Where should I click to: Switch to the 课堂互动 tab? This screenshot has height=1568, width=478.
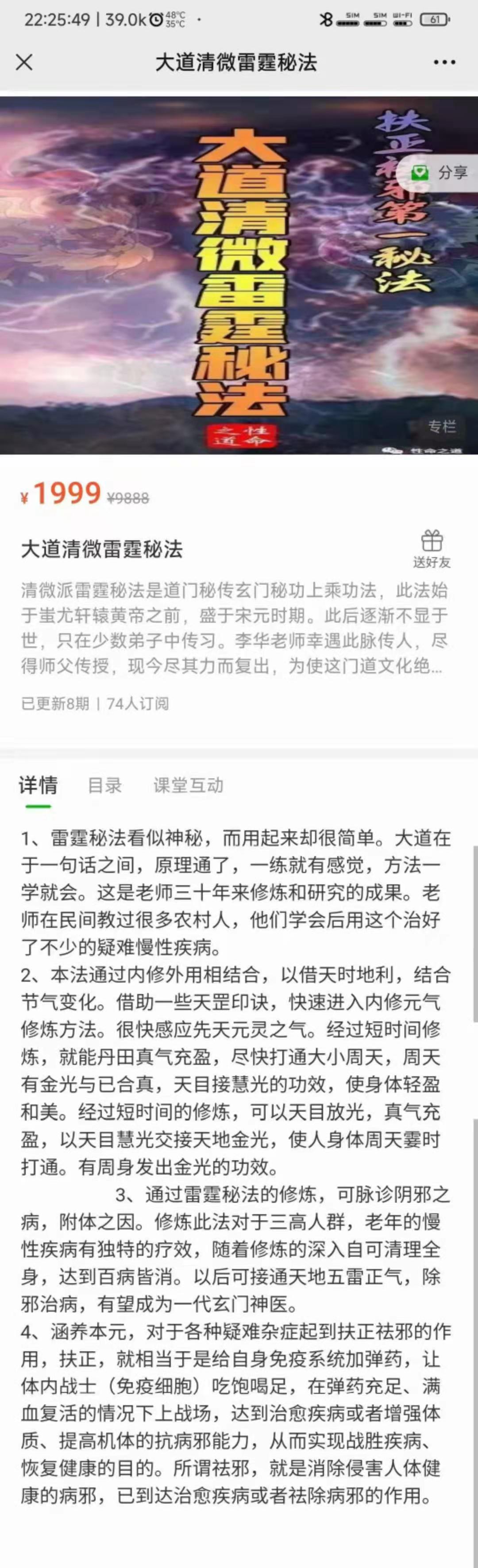188,785
